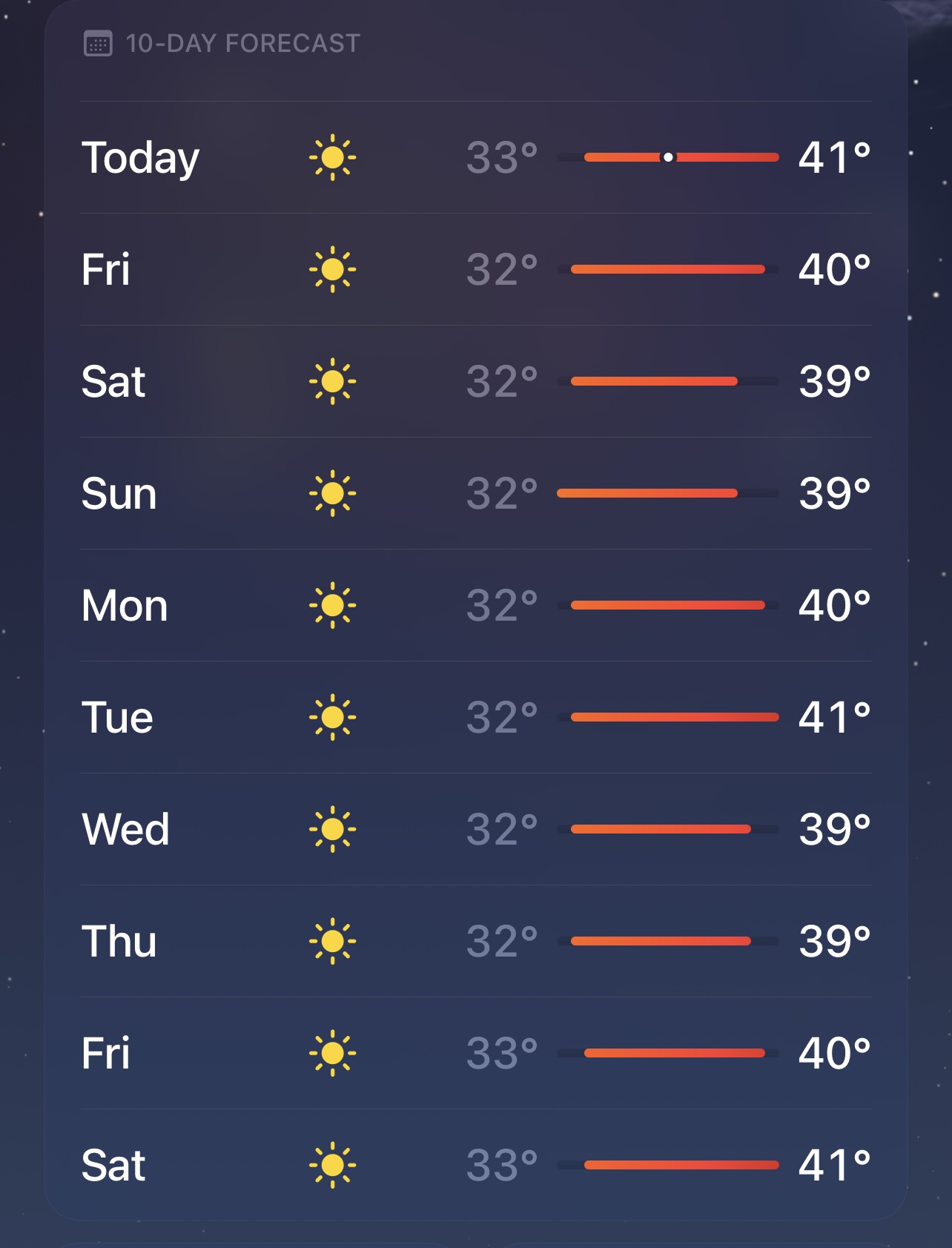Open Tue forecast details
Screen dimensions: 952x1248
(x=475, y=717)
